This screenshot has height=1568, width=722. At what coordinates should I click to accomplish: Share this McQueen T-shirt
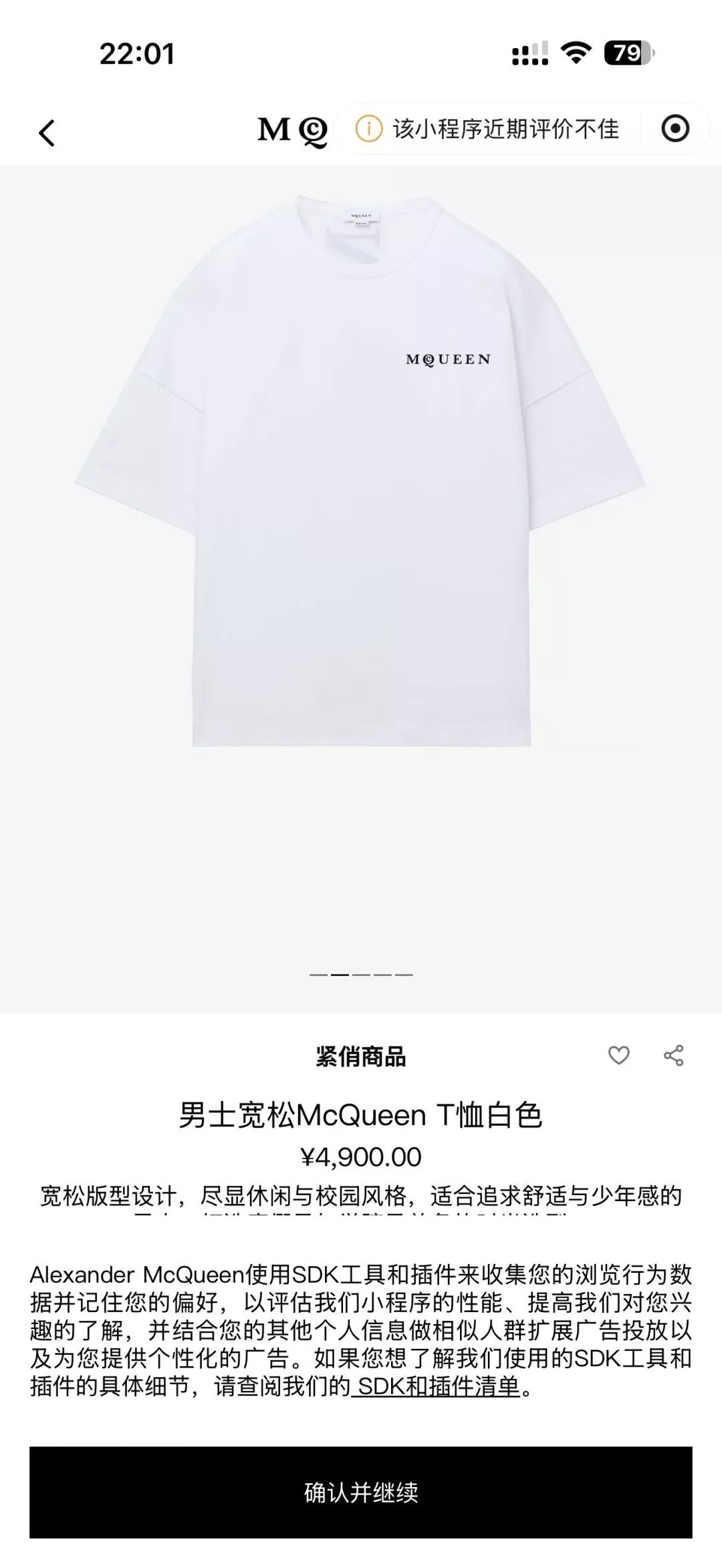(673, 1056)
